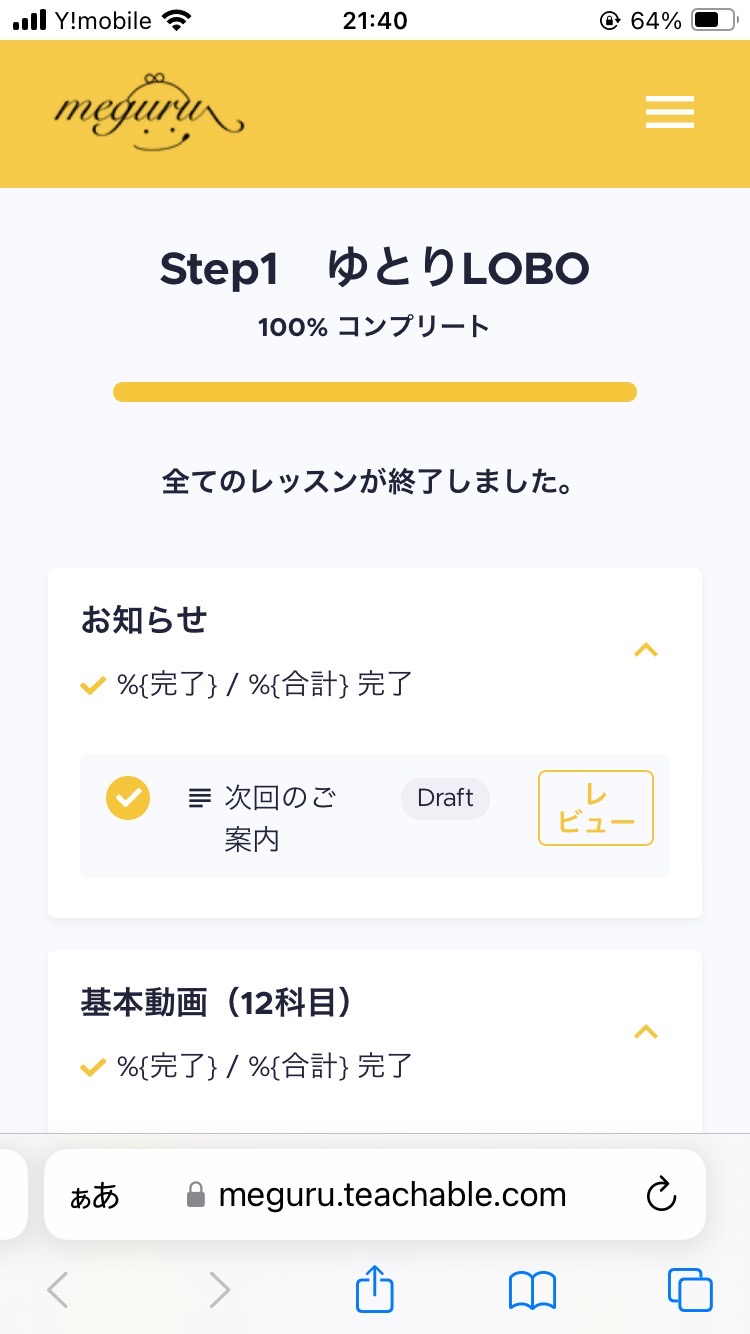Go back to the previous page

58,1290
